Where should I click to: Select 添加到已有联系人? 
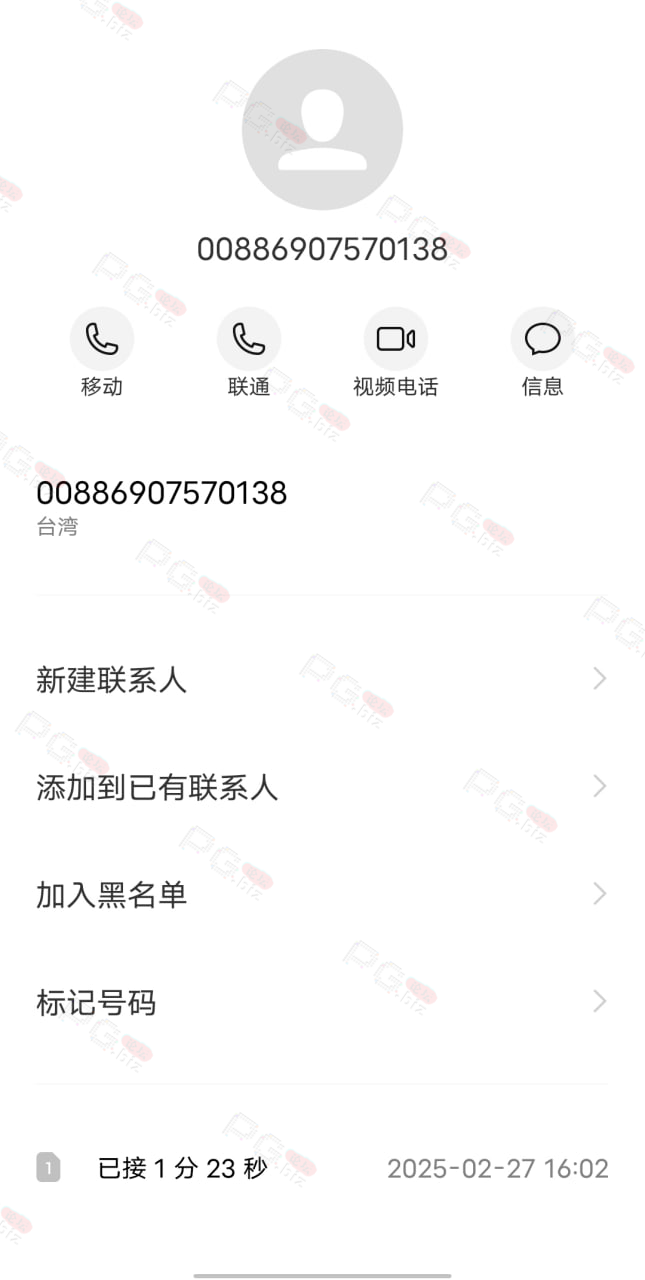[x=322, y=787]
